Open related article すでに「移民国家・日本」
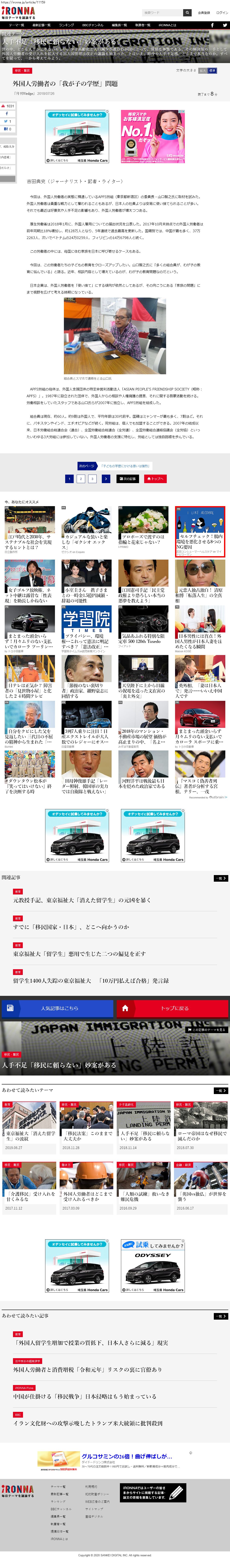The height and width of the screenshot is (1568, 230). (x=71, y=926)
